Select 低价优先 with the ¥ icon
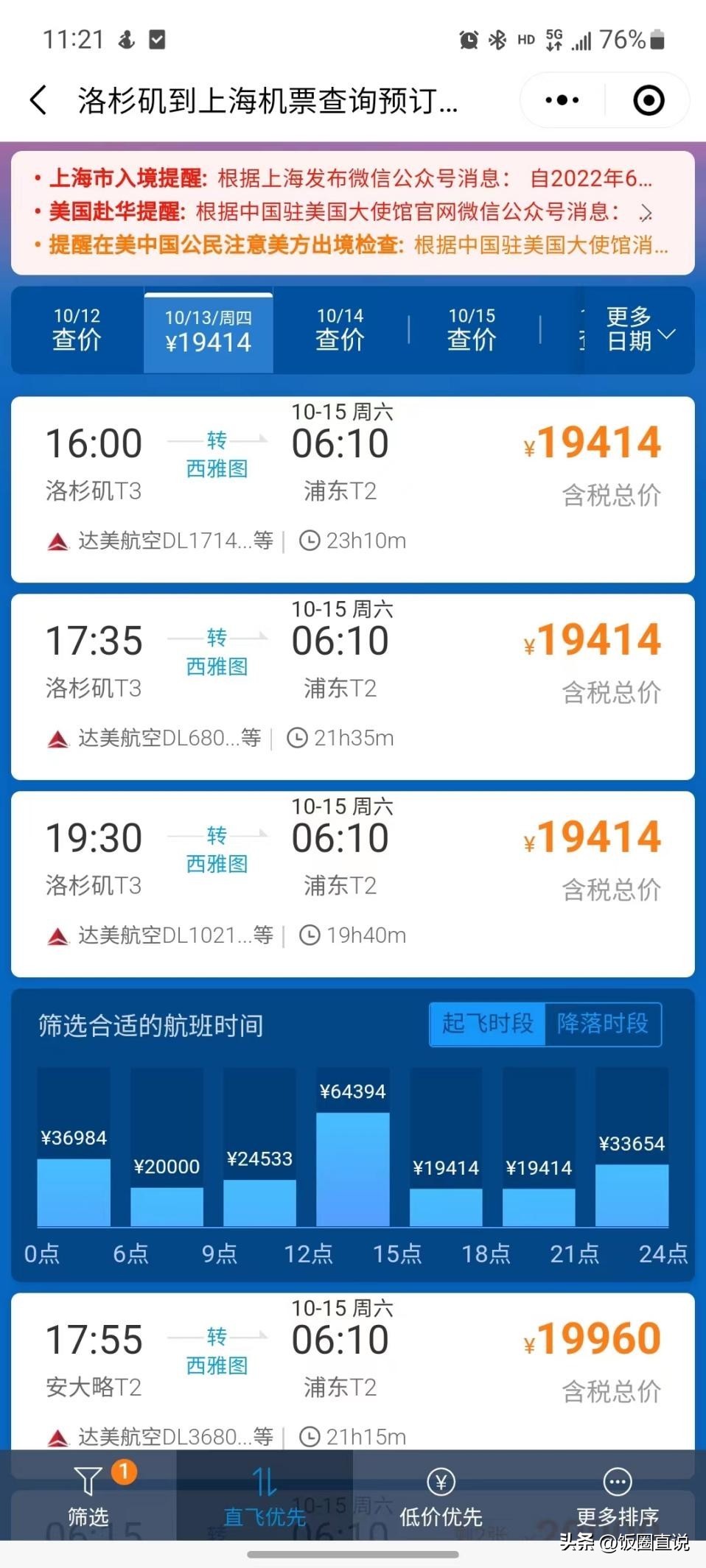Image resolution: width=706 pixels, height=1568 pixels. (x=440, y=1480)
